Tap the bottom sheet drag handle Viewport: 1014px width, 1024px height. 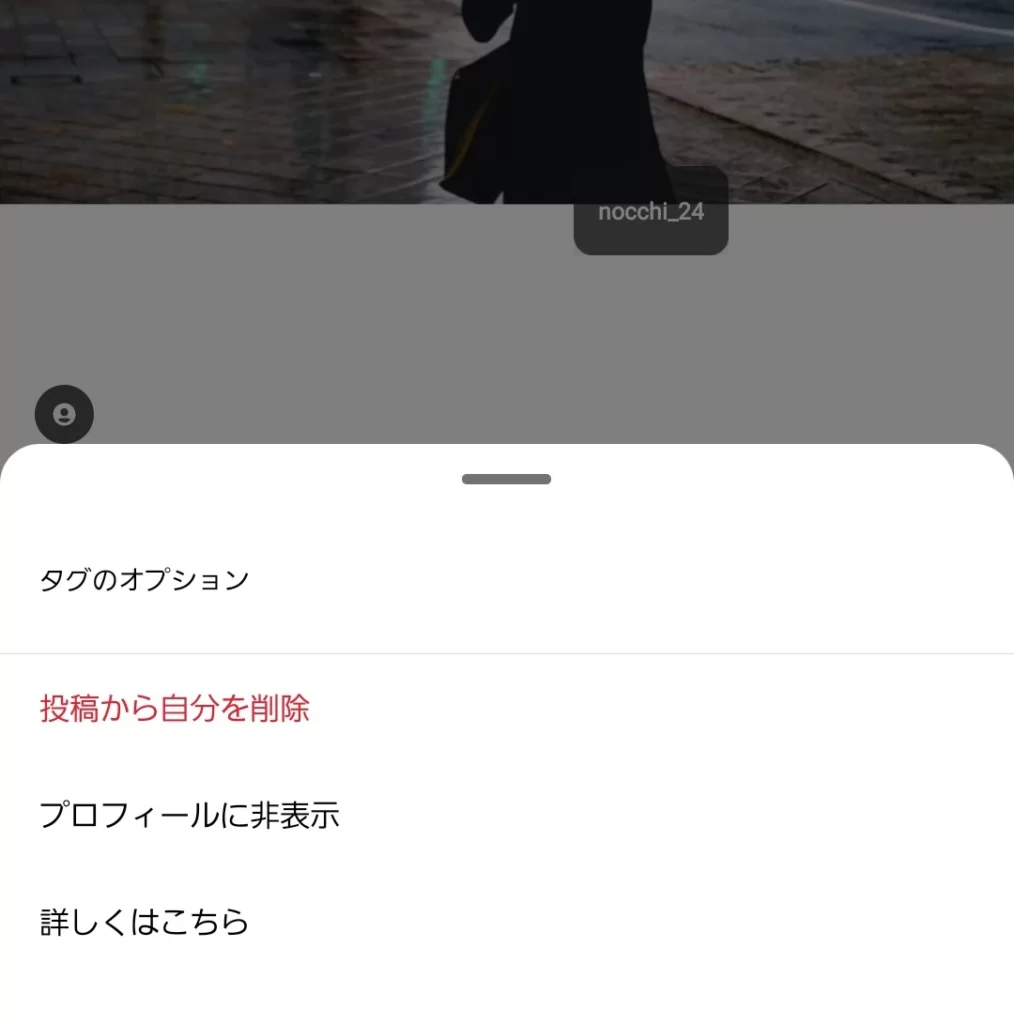[x=506, y=479]
